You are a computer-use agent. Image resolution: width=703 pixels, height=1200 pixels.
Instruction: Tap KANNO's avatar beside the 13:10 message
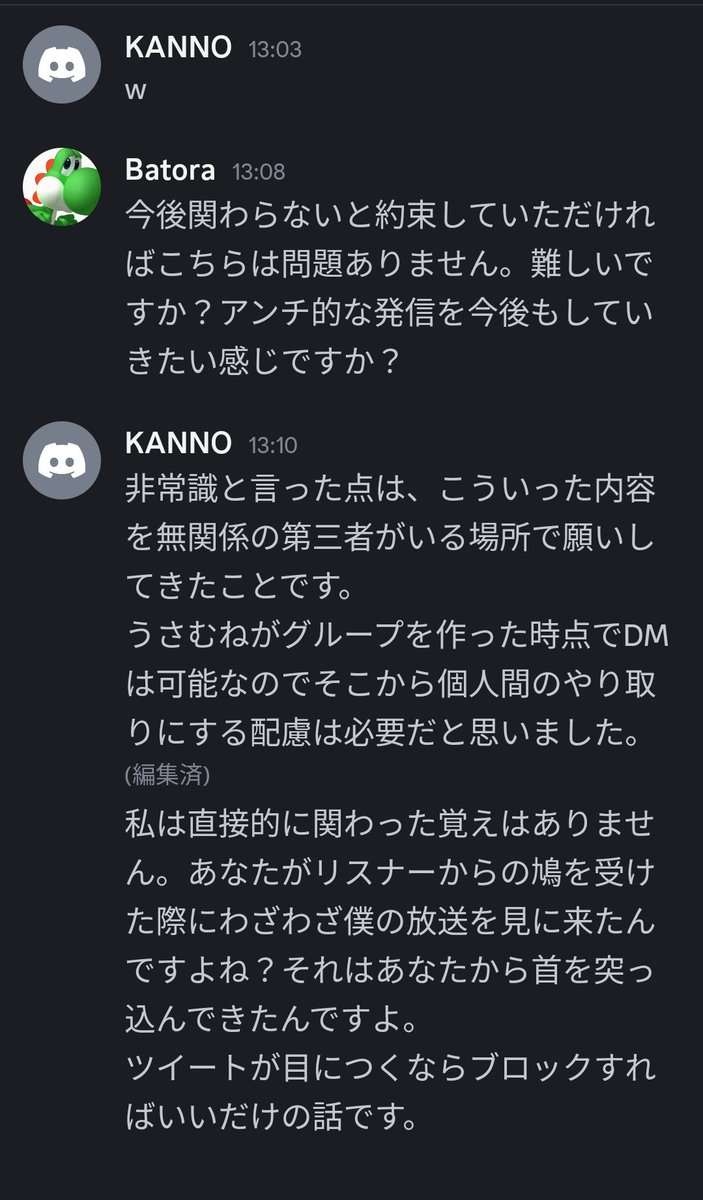point(62,459)
